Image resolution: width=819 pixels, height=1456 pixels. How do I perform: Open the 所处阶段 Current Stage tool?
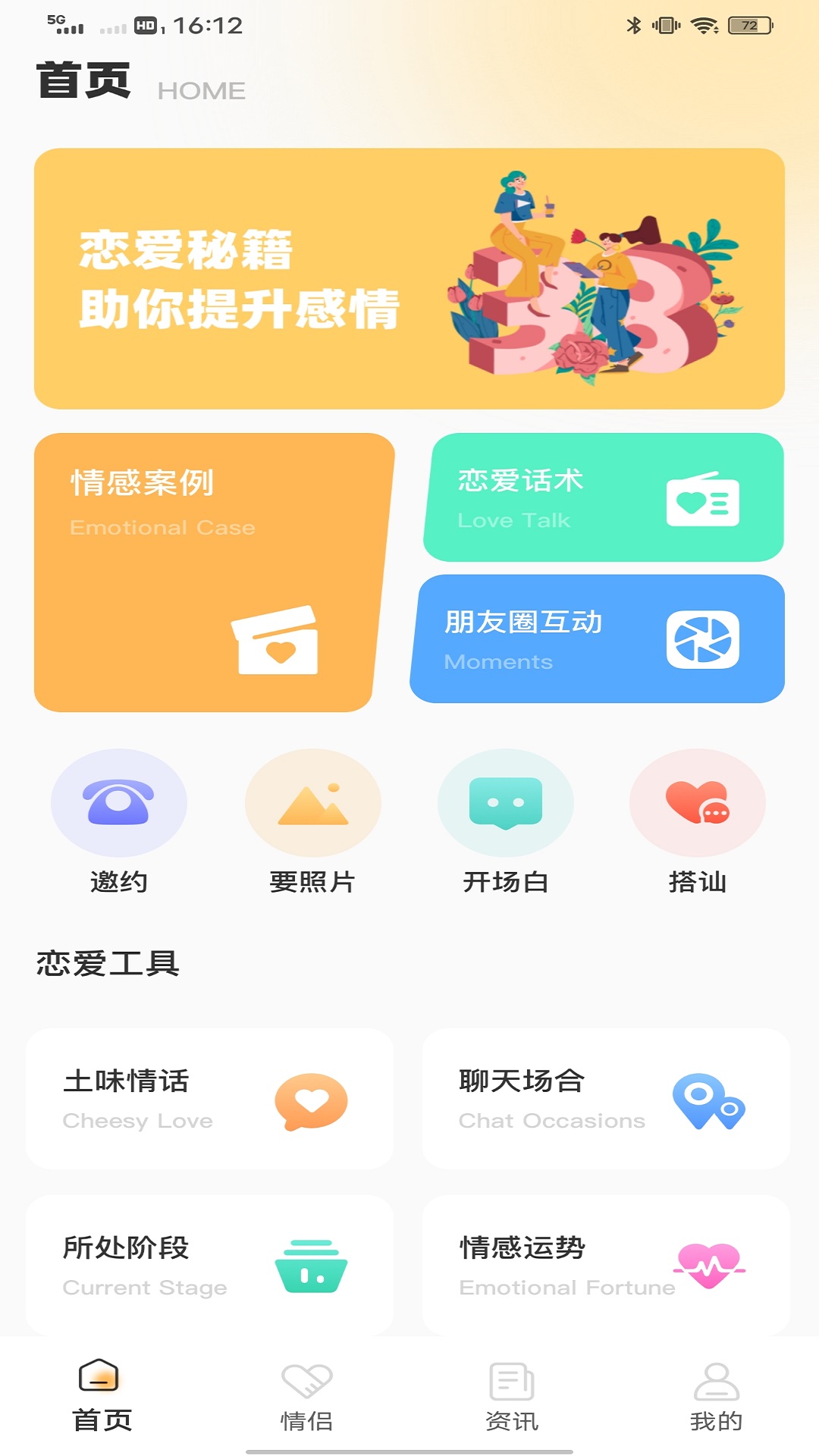(x=209, y=1266)
